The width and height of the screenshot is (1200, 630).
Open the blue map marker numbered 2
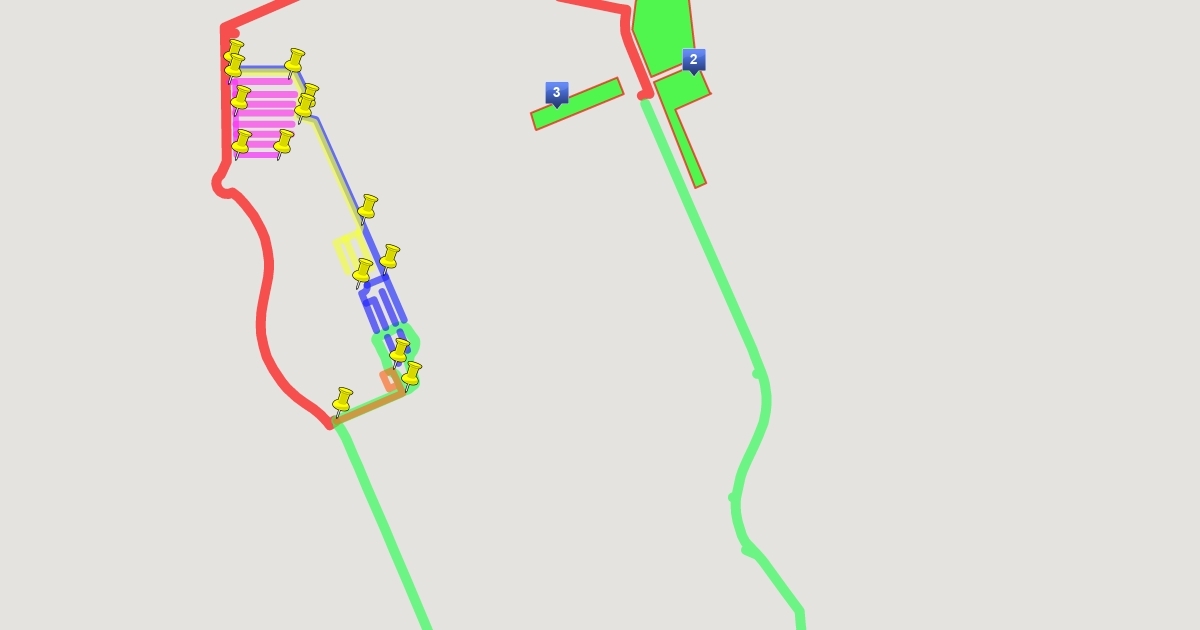pos(694,61)
